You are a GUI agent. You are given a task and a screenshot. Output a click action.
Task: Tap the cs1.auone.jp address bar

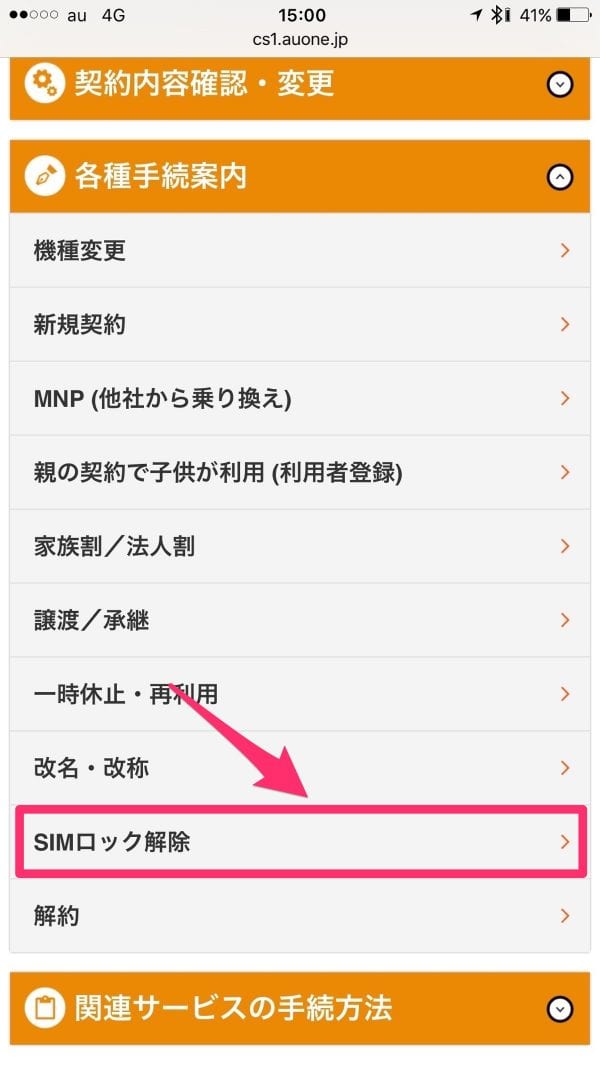[300, 40]
